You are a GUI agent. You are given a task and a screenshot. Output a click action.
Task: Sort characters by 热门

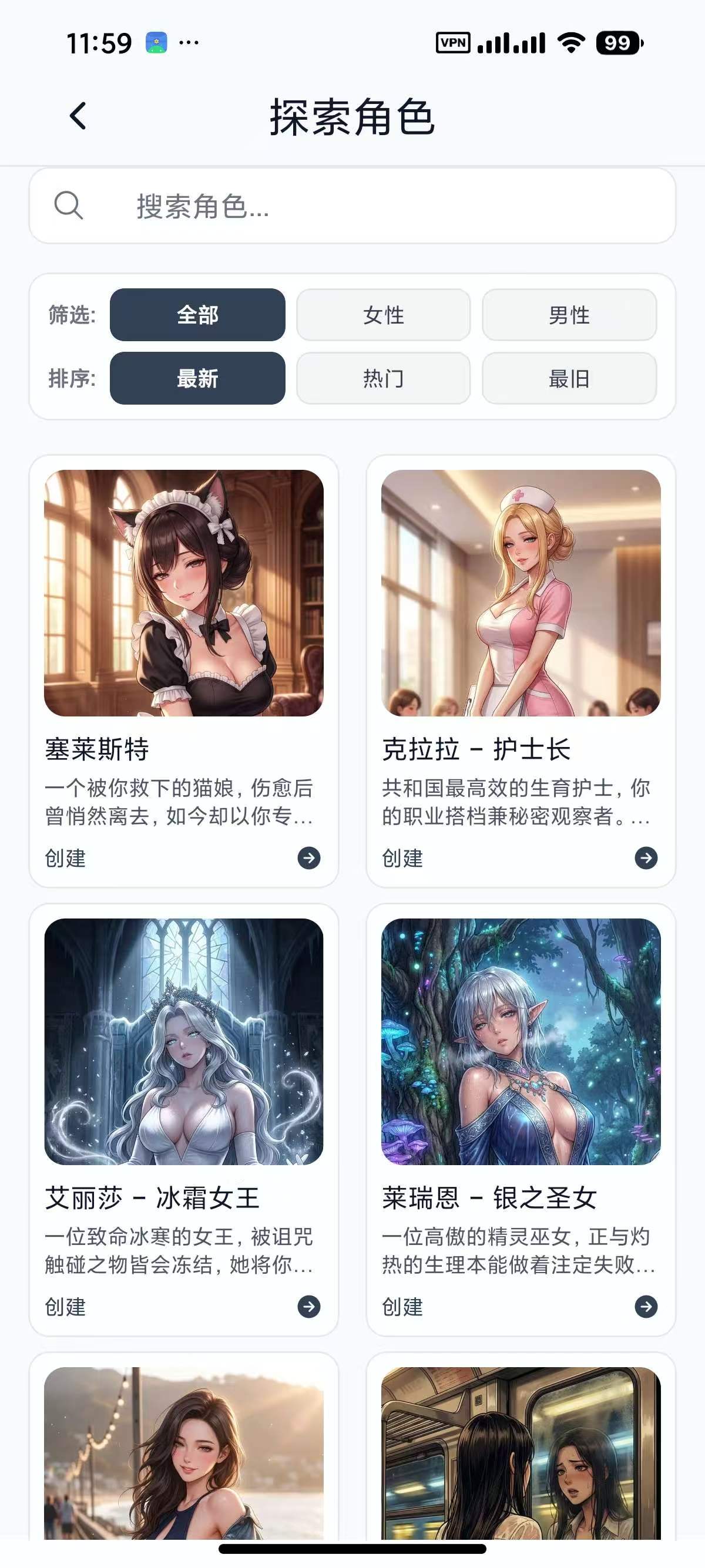point(383,378)
